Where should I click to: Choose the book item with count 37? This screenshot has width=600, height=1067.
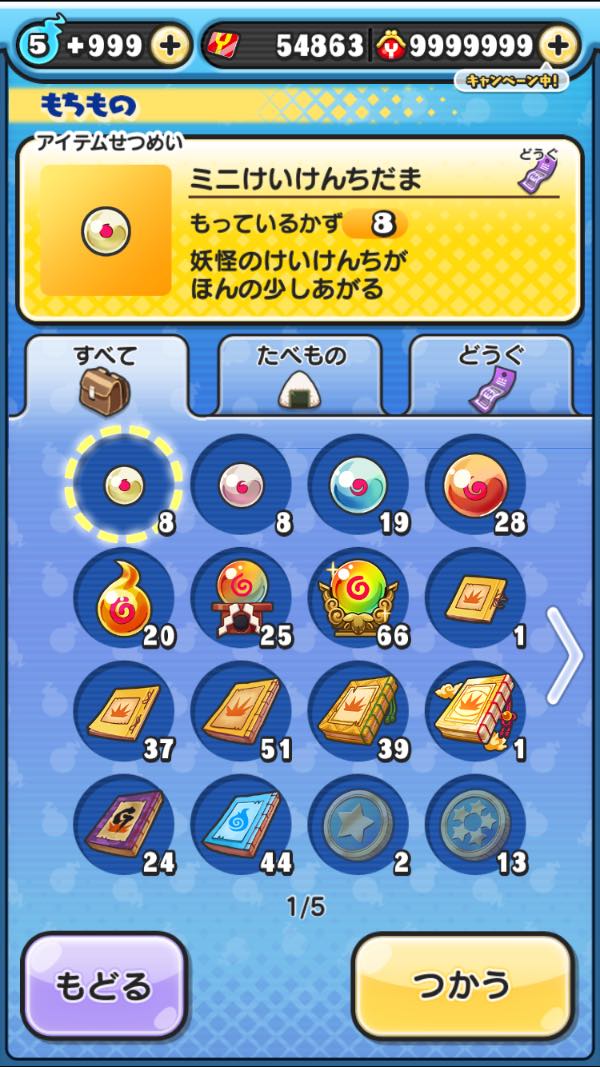124,712
